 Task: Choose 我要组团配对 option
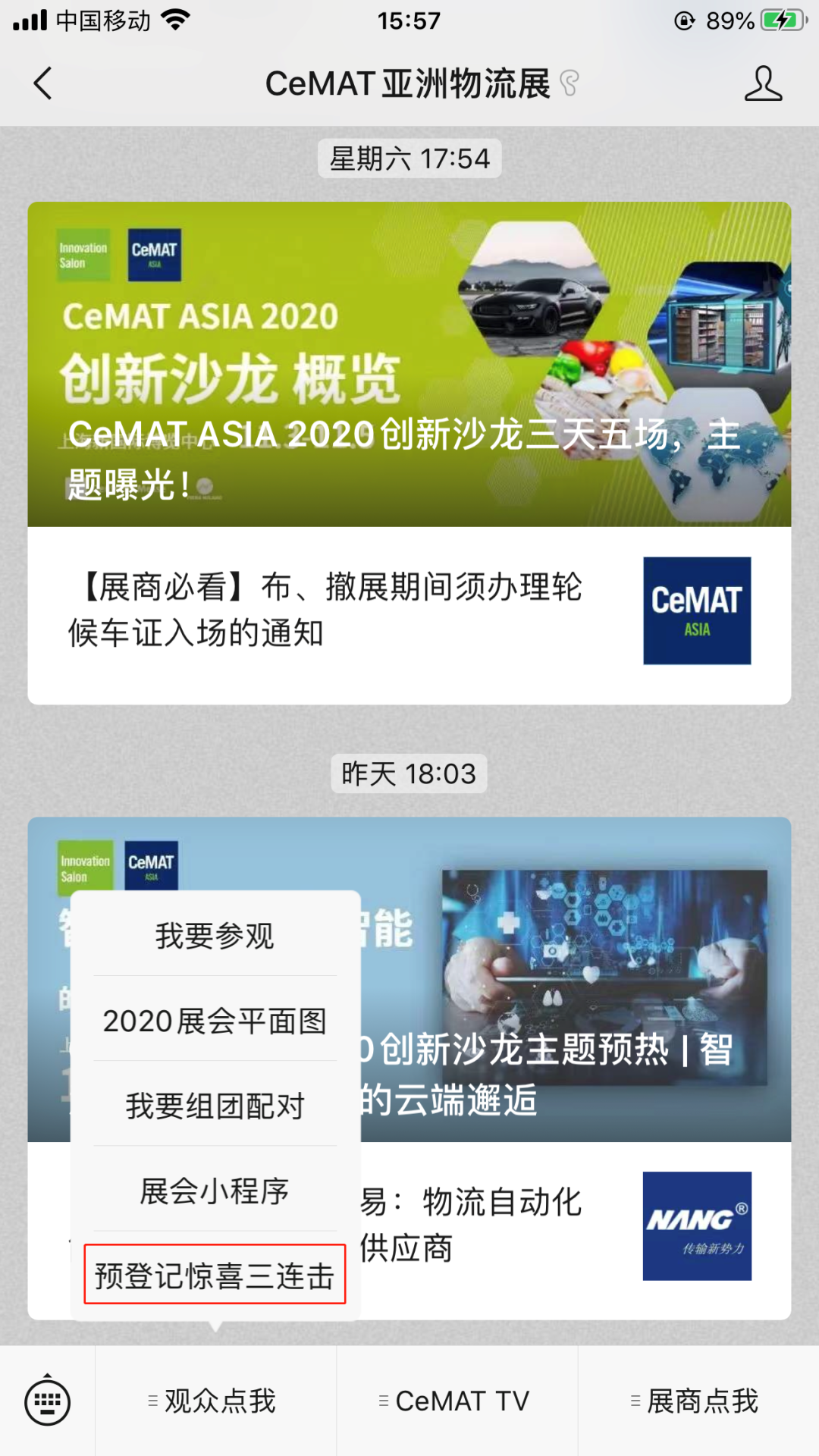(x=215, y=1106)
